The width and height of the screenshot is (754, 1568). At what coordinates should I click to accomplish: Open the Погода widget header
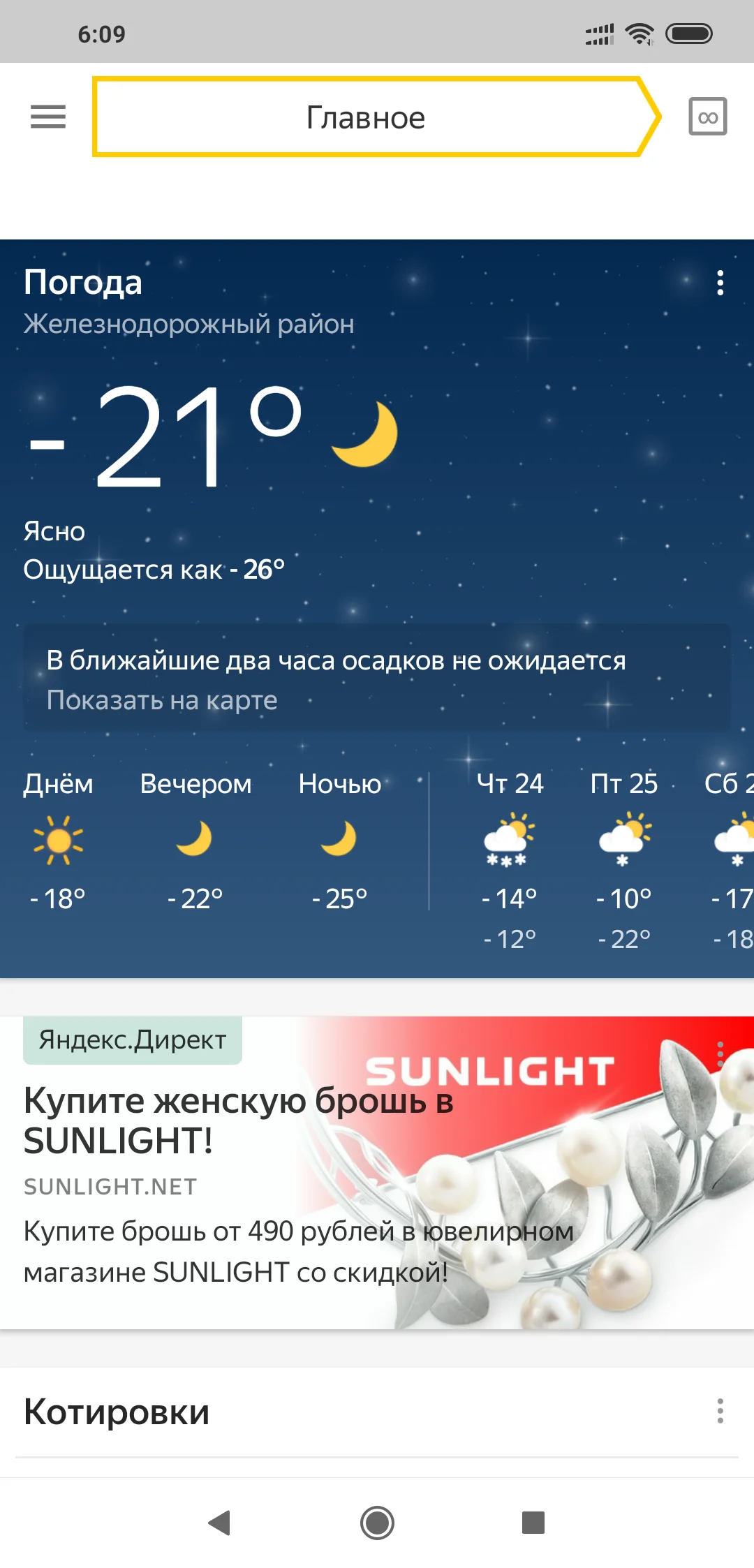[x=83, y=283]
